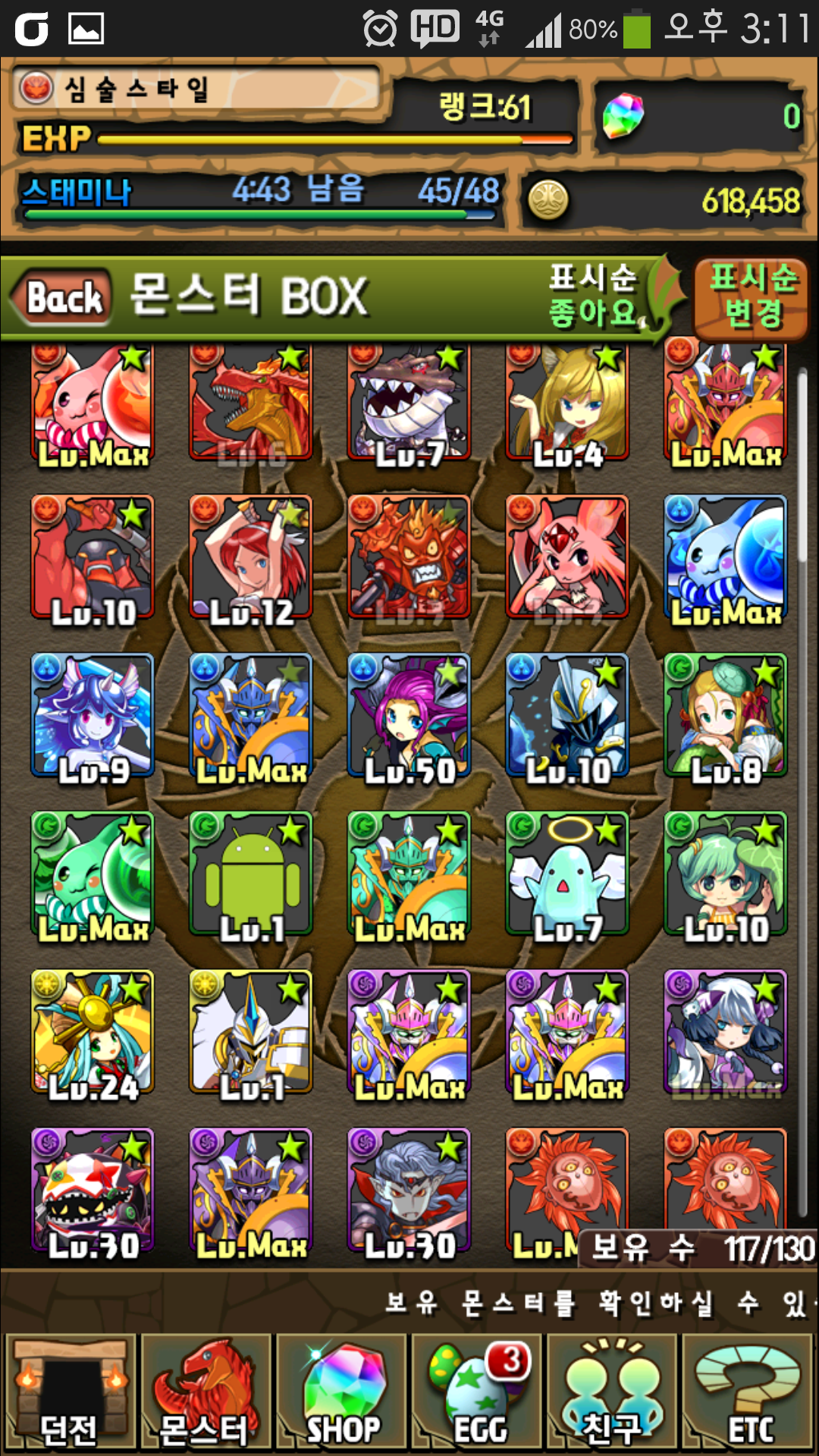Viewport: 819px width, 1456px height.
Task: Open the ETC tab
Action: [748, 1392]
